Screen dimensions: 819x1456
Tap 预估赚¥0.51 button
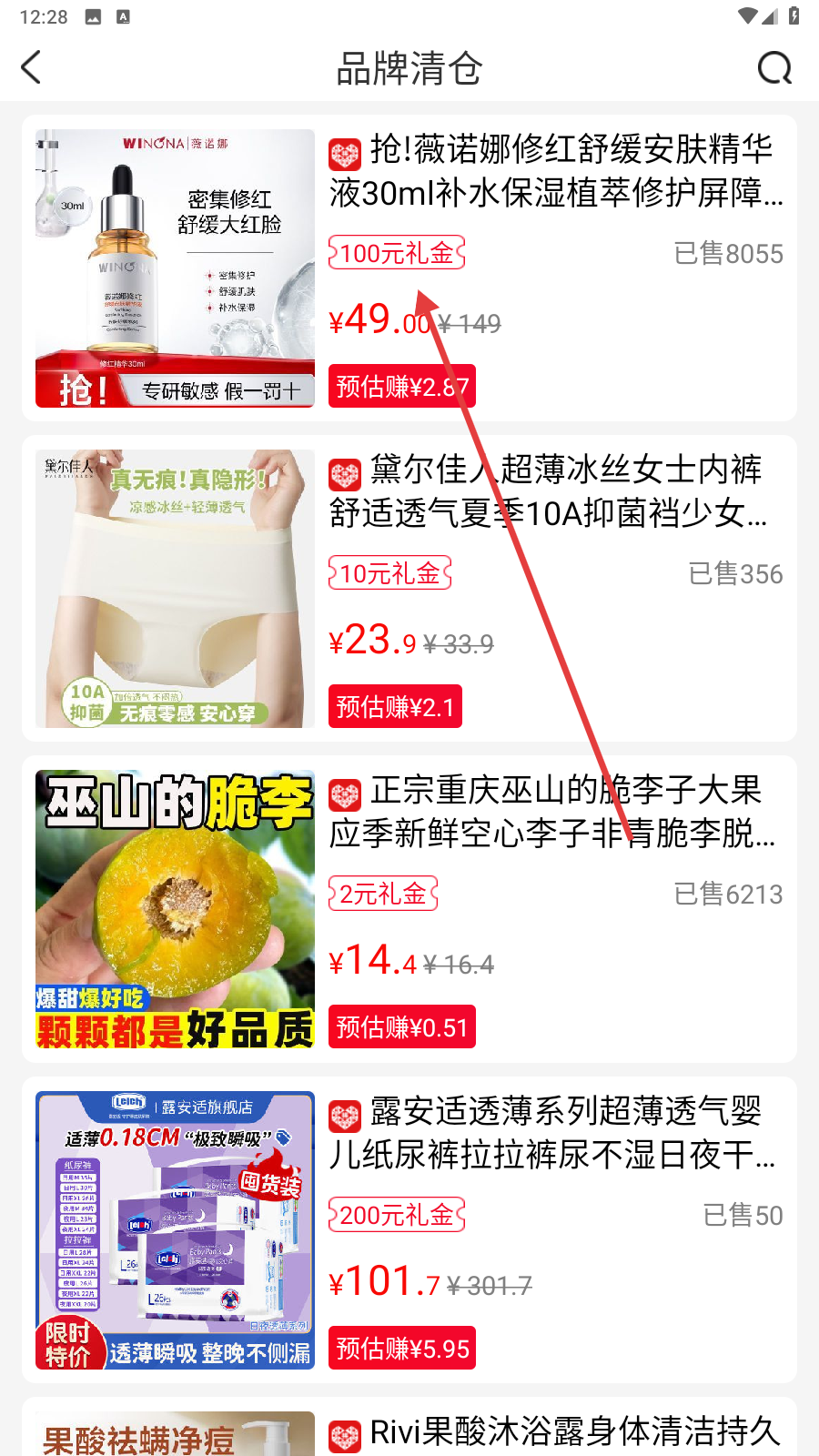click(x=401, y=1027)
